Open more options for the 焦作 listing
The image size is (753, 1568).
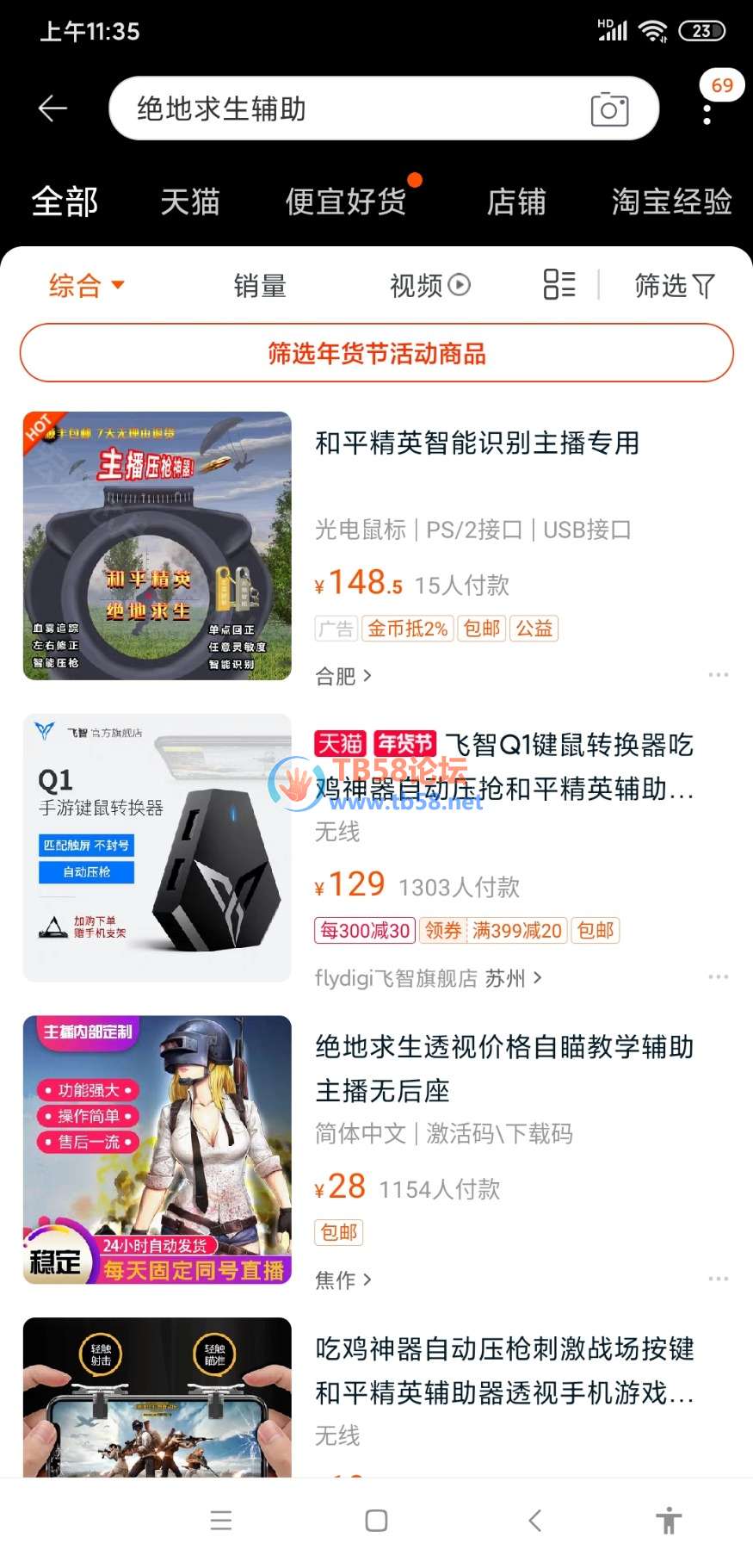tap(718, 1279)
